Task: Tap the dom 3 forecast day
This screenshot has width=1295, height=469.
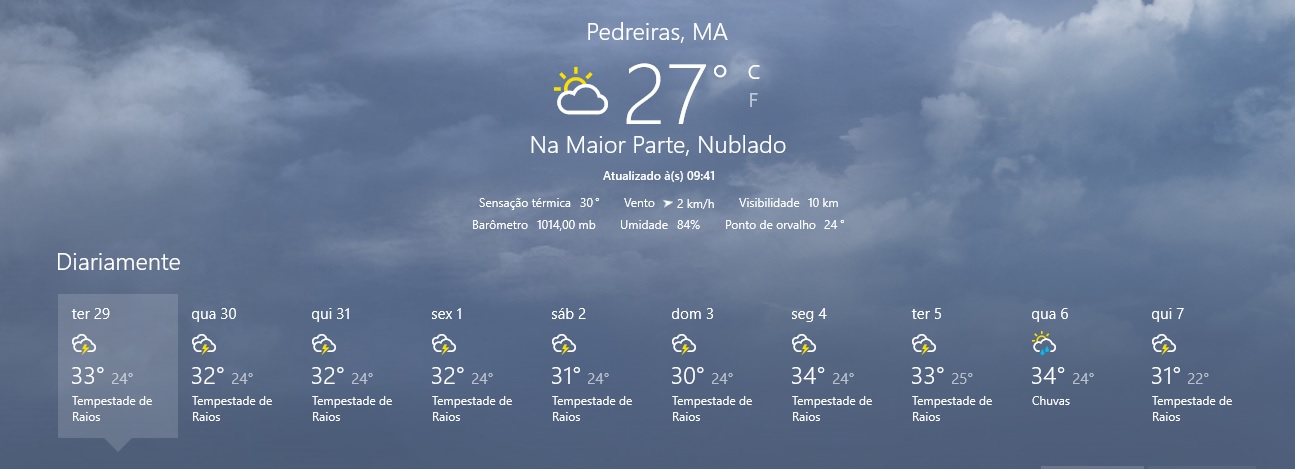Action: [x=717, y=366]
